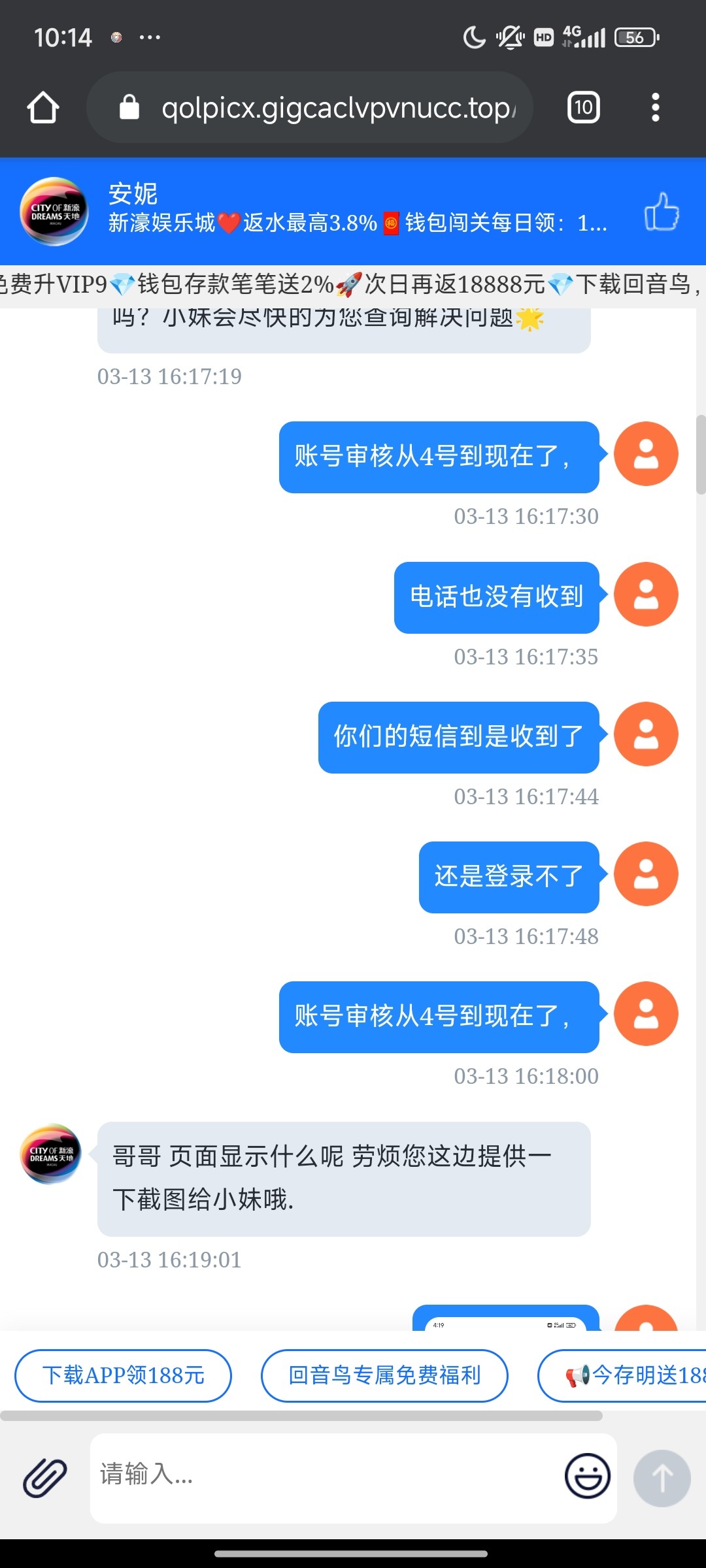Focus the 请输入 message field

(x=327, y=1478)
